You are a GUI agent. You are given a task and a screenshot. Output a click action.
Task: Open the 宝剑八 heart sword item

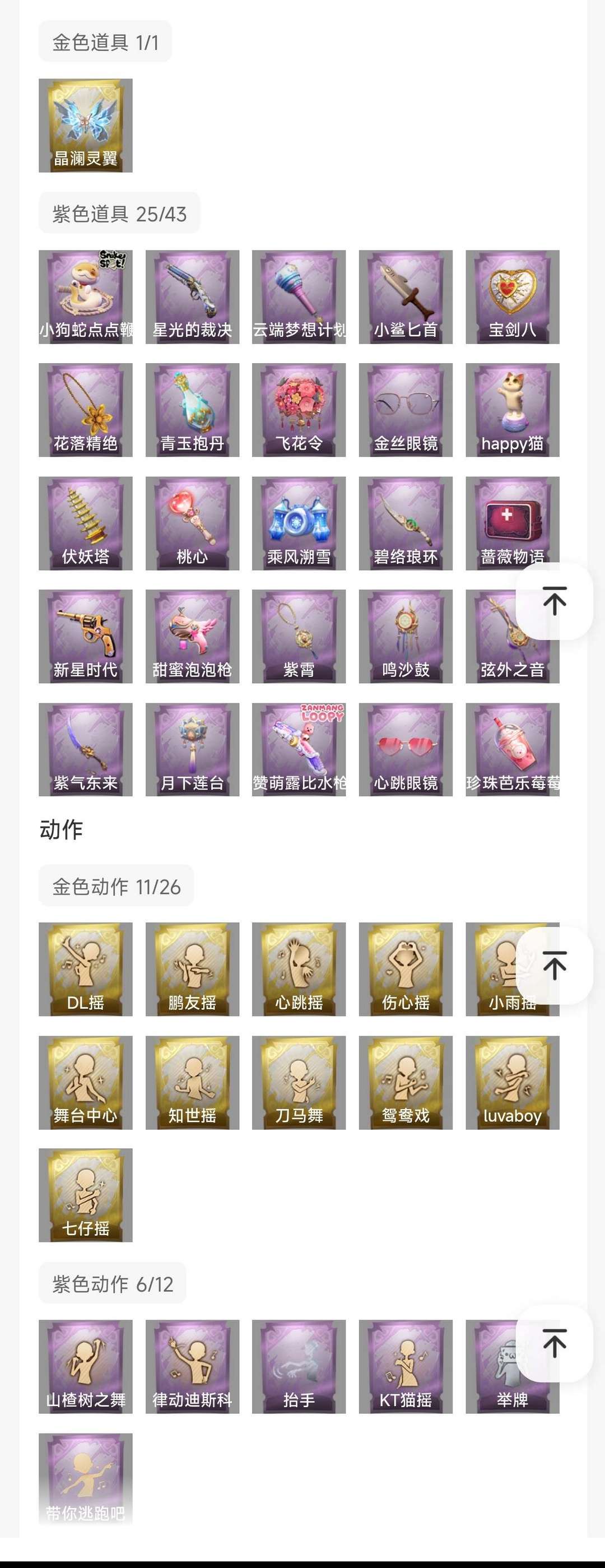coord(511,296)
